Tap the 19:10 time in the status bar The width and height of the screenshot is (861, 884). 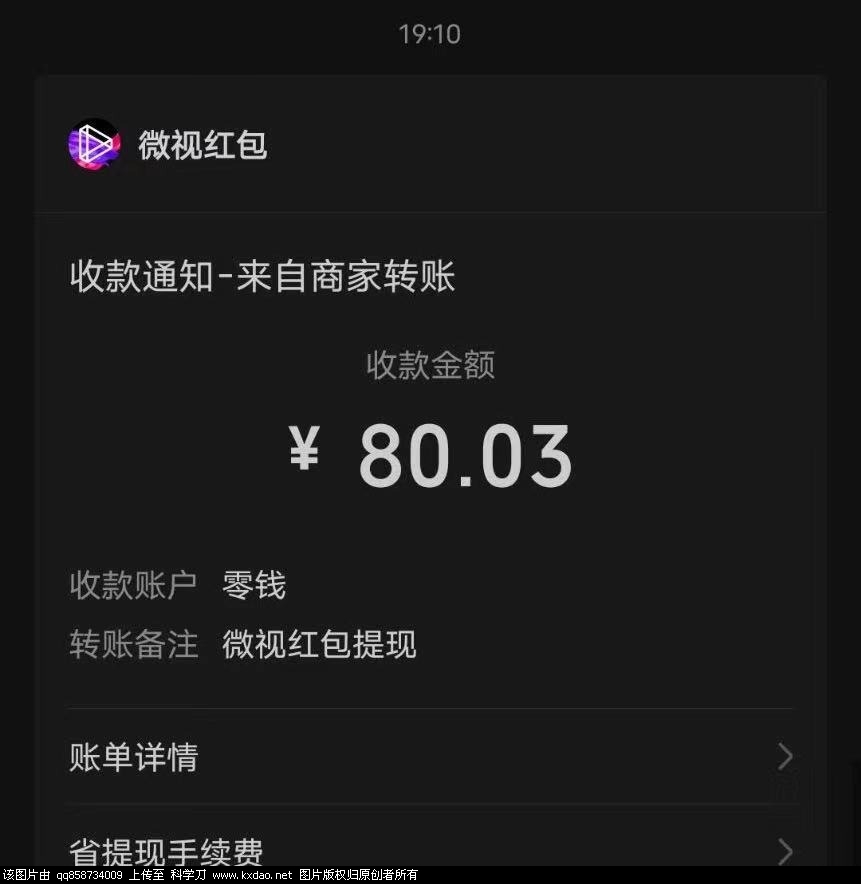coord(430,34)
